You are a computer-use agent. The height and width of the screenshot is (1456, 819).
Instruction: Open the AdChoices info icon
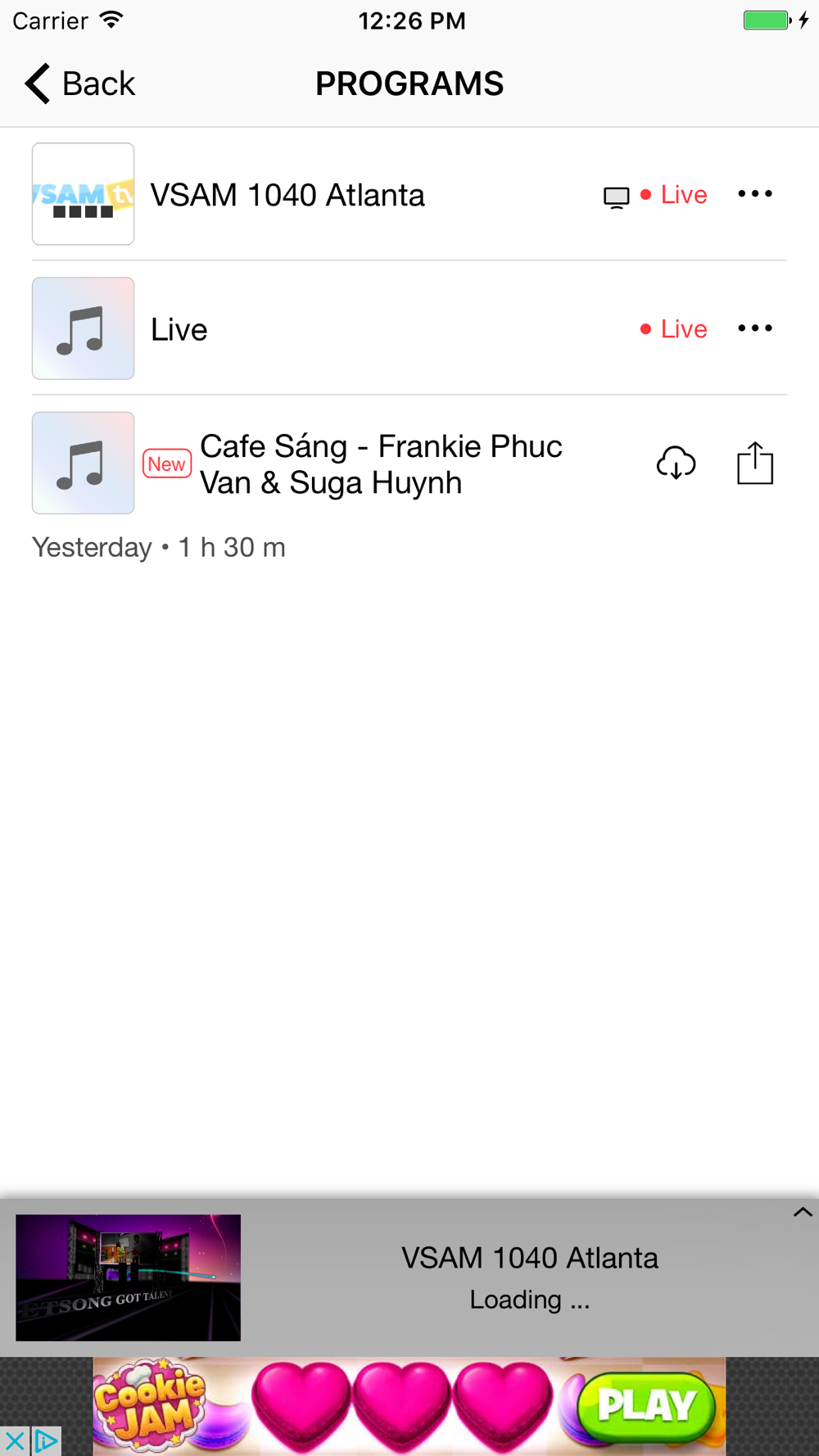pyautogui.click(x=46, y=1441)
